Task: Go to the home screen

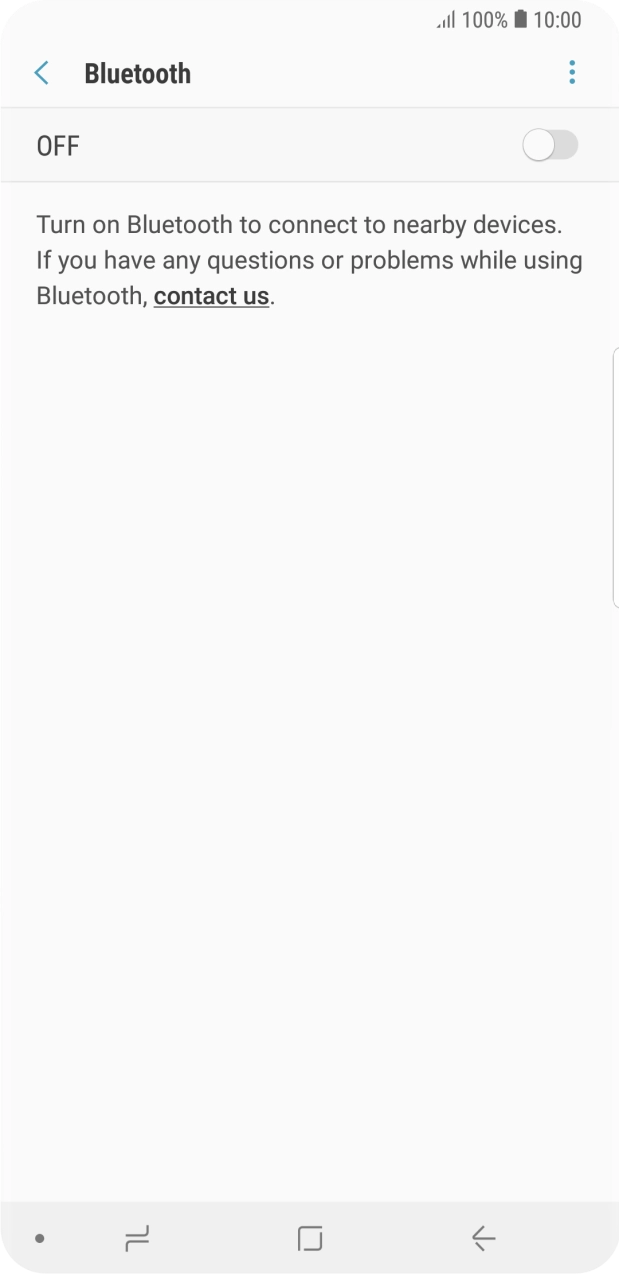Action: click(x=310, y=1239)
